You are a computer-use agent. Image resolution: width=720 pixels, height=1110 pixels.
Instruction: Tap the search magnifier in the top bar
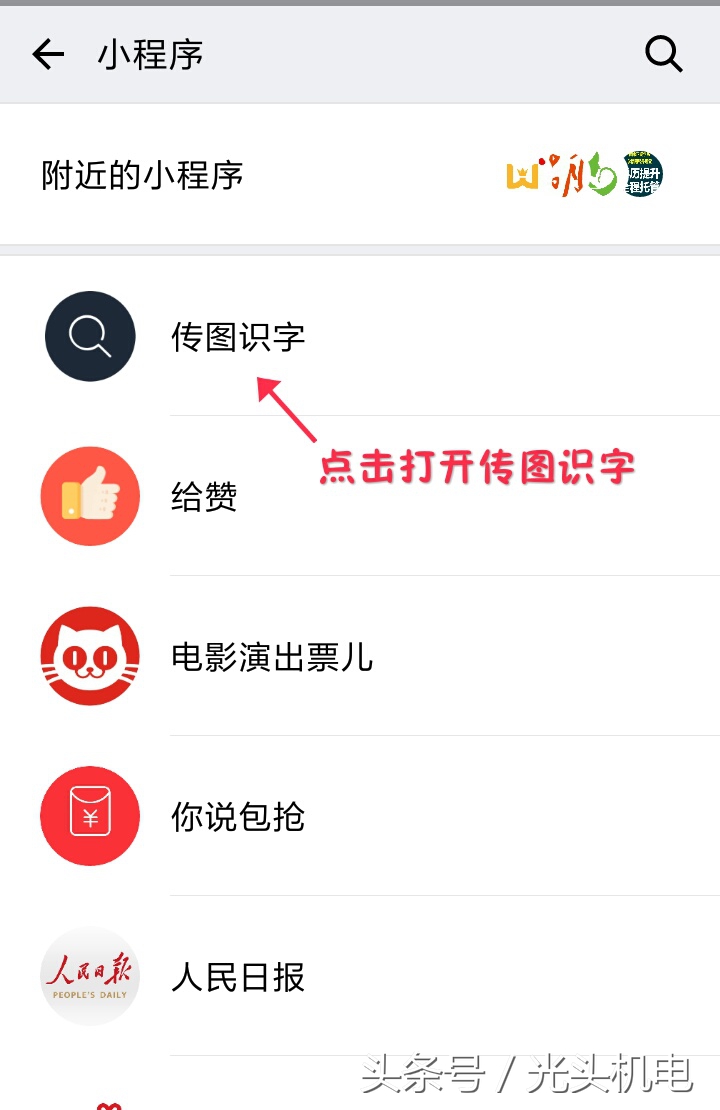tap(663, 54)
